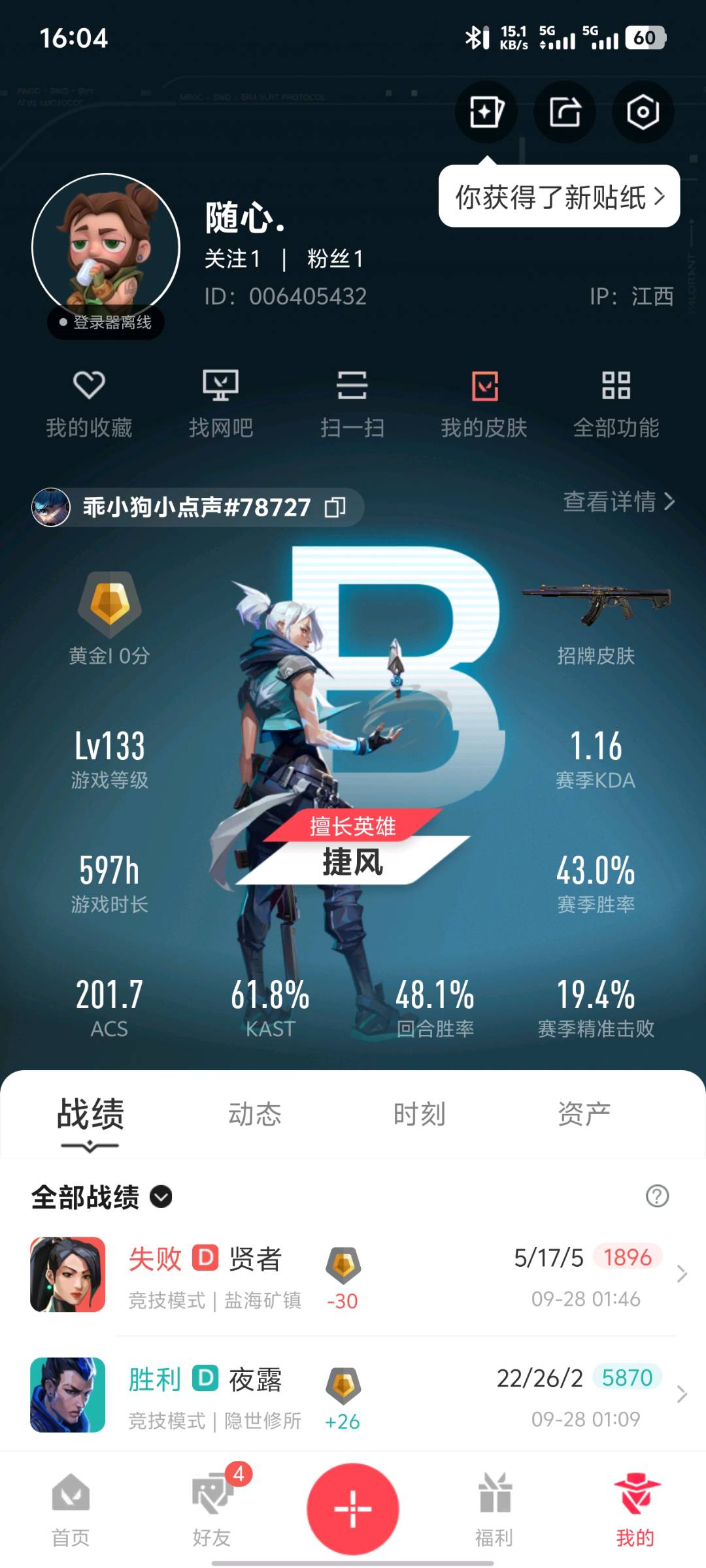Viewport: 706px width, 1568px height.
Task: Open the settings hexagon icon
Action: (x=643, y=112)
